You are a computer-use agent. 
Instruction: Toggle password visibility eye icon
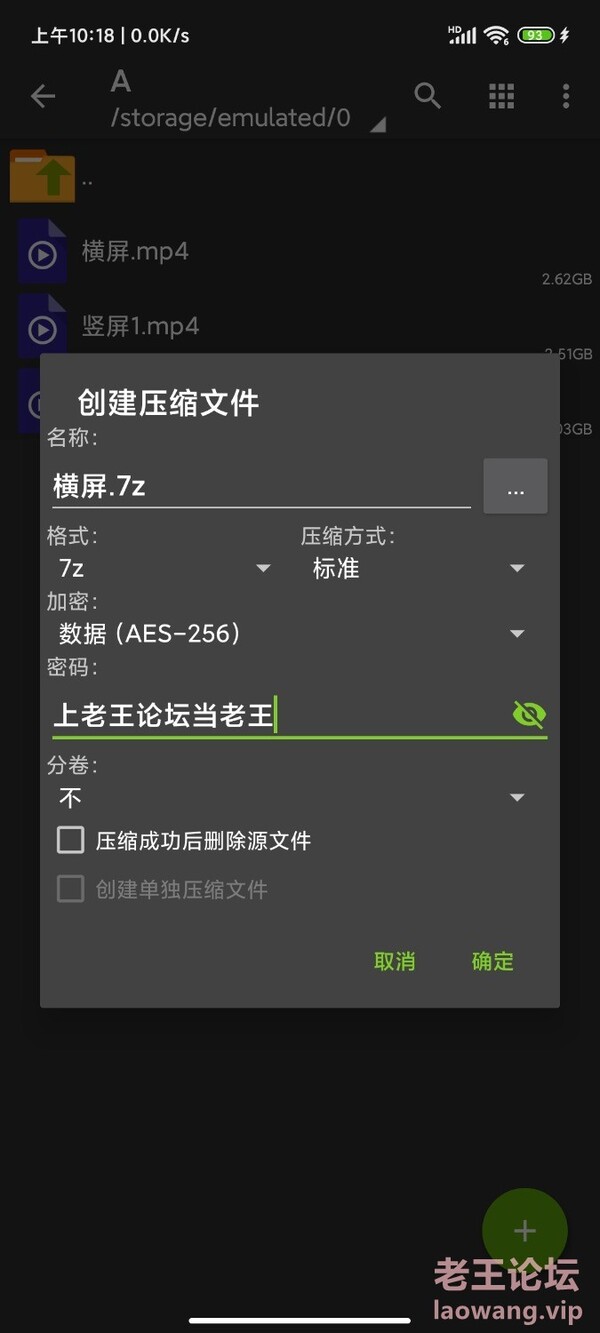(x=529, y=714)
